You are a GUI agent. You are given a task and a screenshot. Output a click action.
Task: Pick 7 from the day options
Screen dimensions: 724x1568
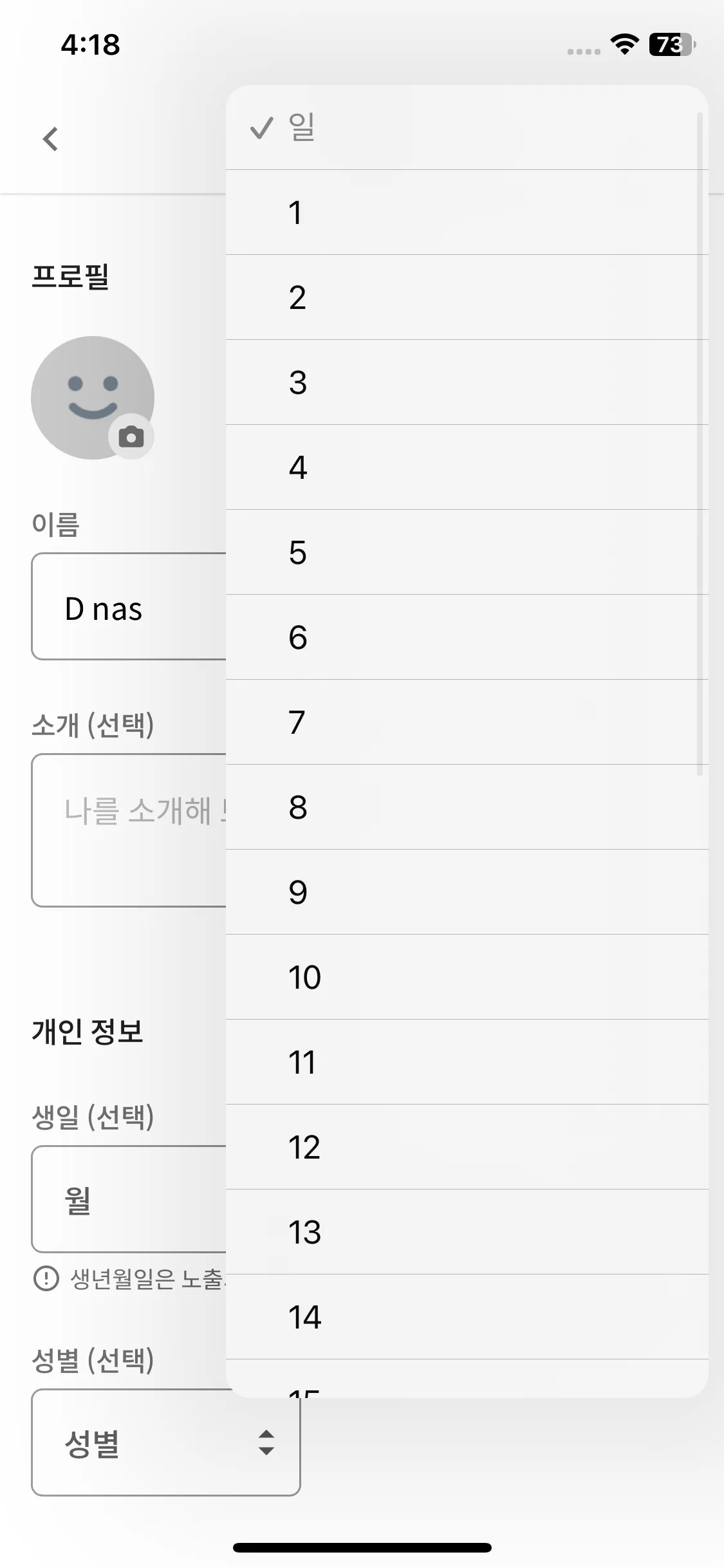coord(467,722)
